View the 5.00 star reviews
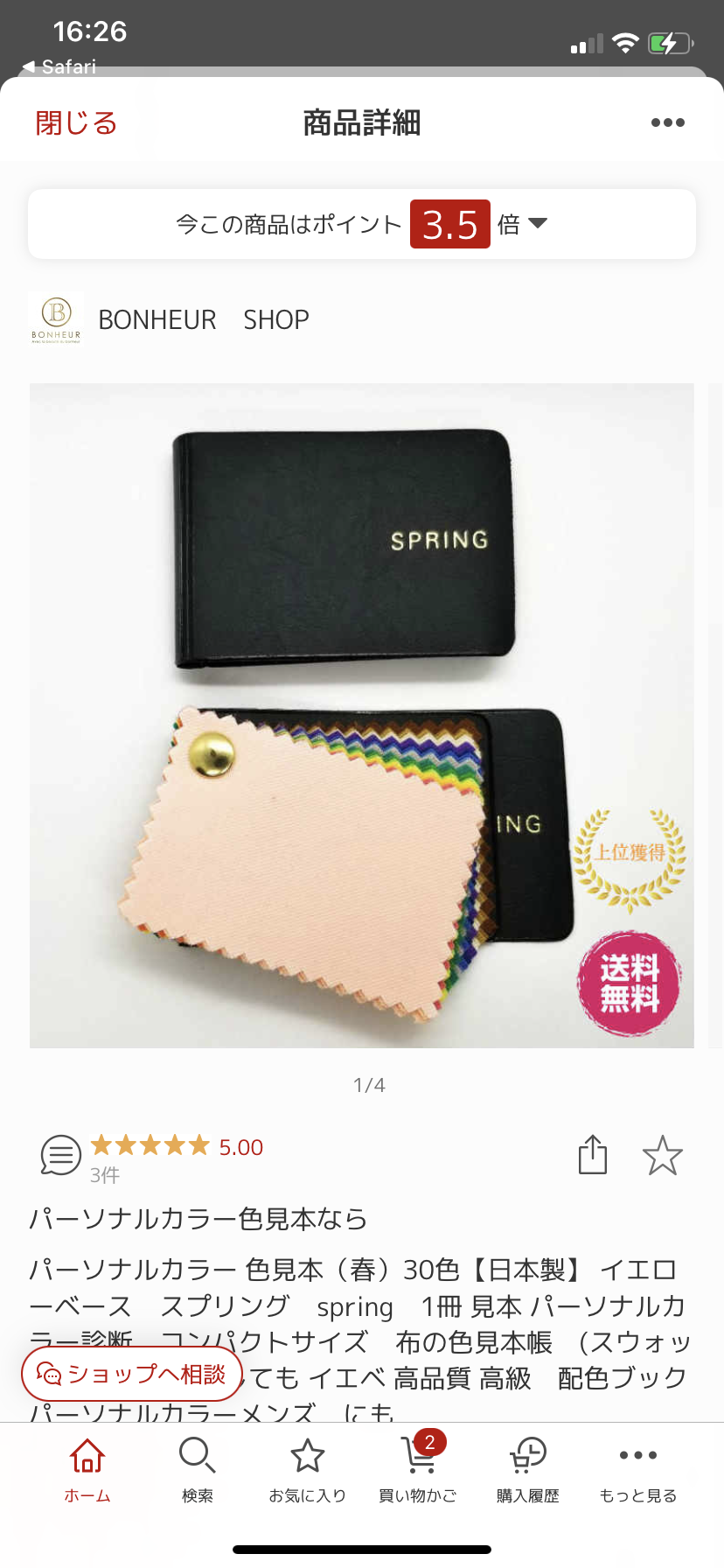The height and width of the screenshot is (1568, 724). [x=175, y=1147]
